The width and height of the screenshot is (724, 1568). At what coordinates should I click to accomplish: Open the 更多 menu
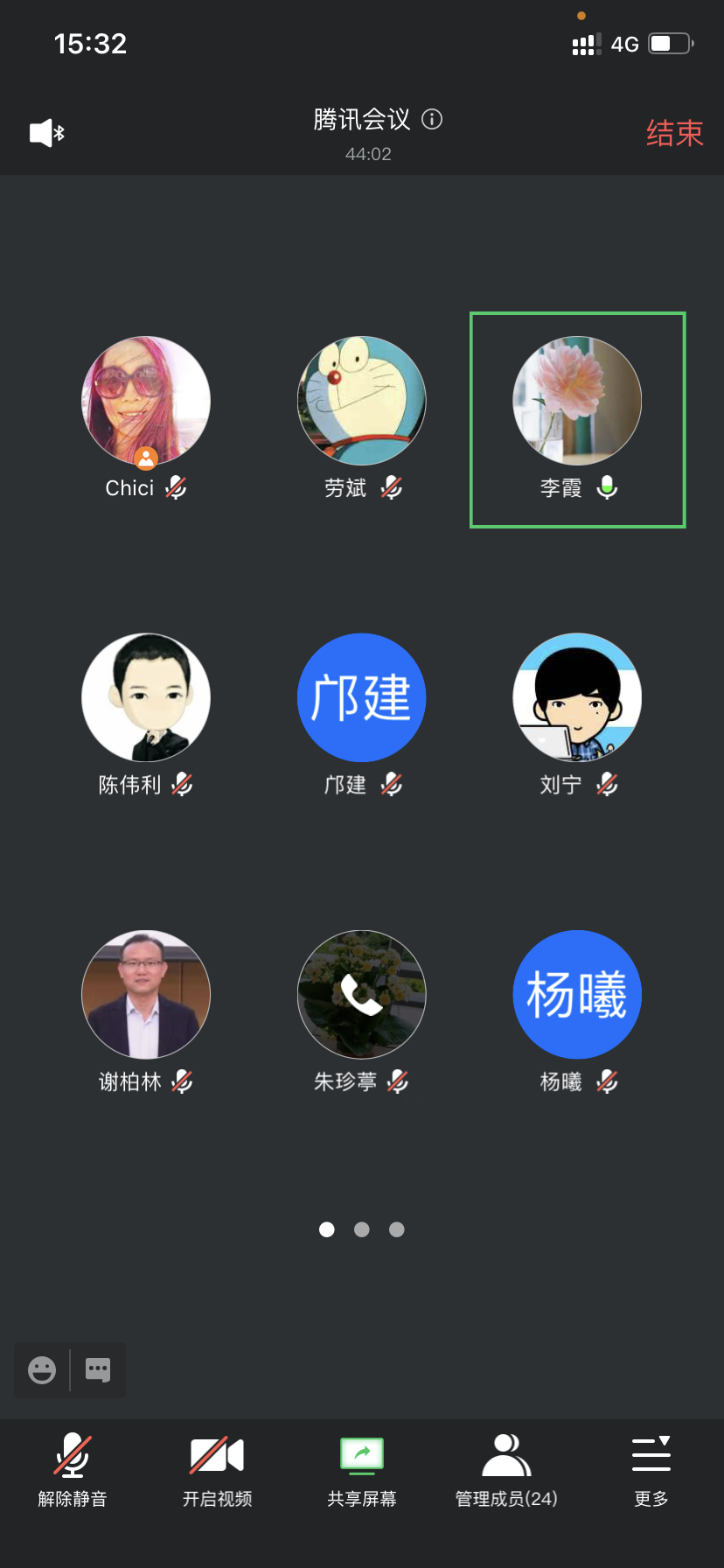651,1470
